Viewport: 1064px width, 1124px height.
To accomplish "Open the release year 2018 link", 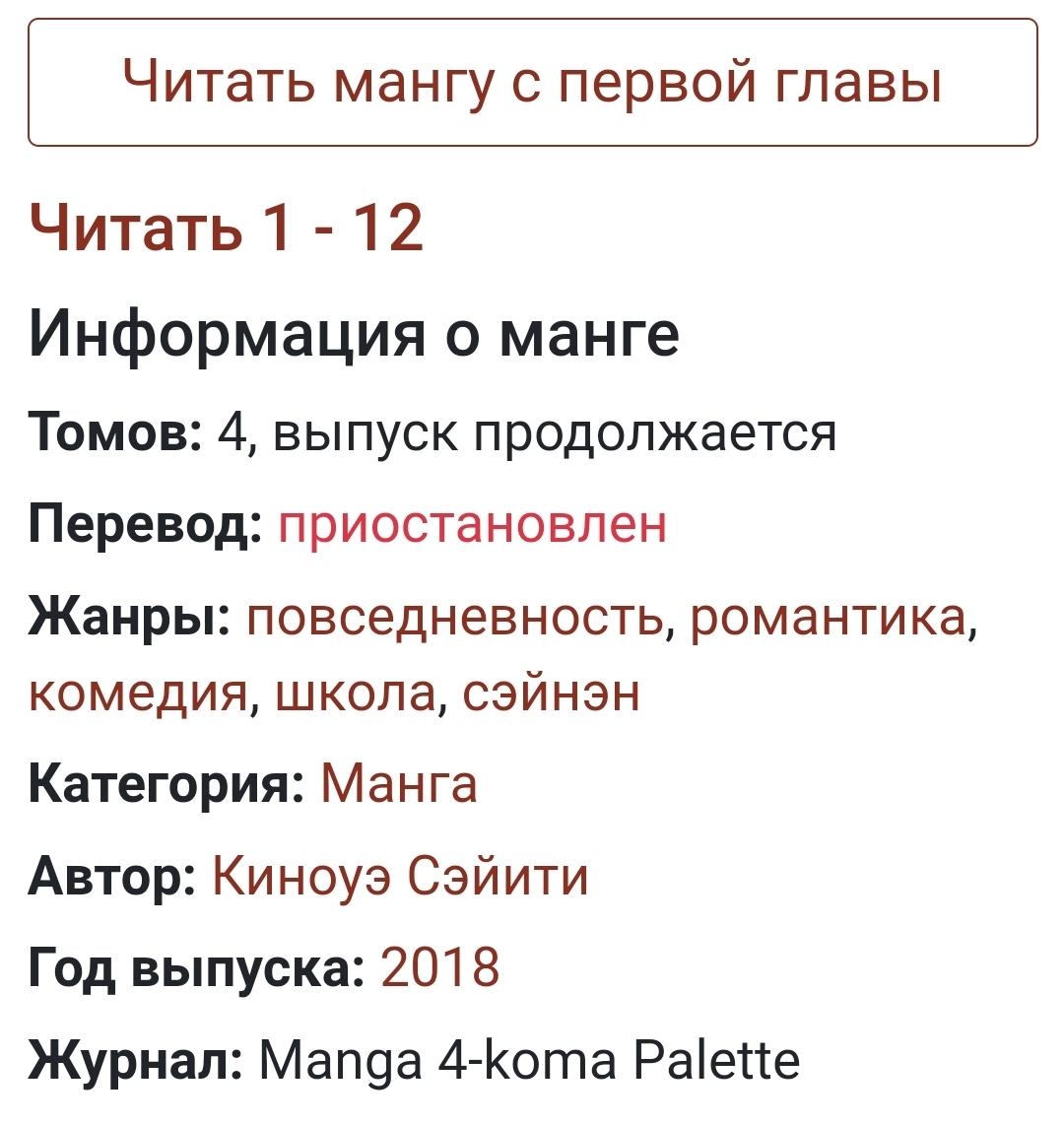I will [x=439, y=966].
